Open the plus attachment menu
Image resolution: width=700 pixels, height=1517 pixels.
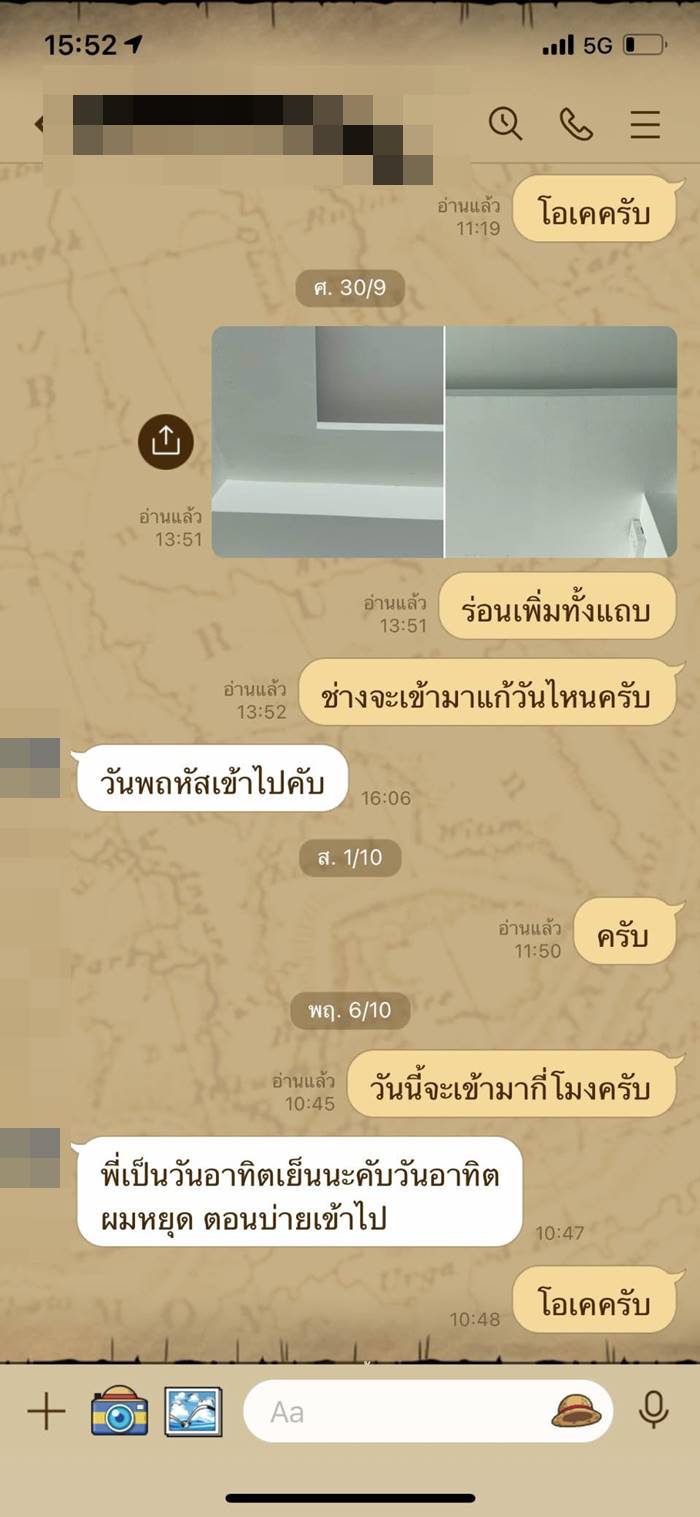[46, 1411]
